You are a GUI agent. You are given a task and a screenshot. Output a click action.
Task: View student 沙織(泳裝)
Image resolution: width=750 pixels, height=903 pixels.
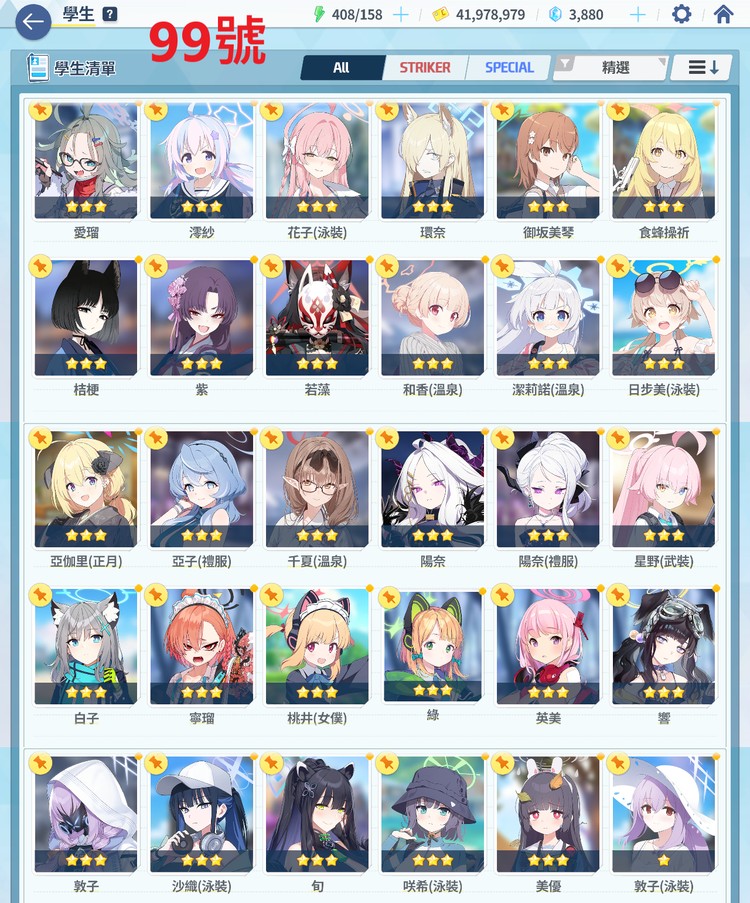[202, 814]
